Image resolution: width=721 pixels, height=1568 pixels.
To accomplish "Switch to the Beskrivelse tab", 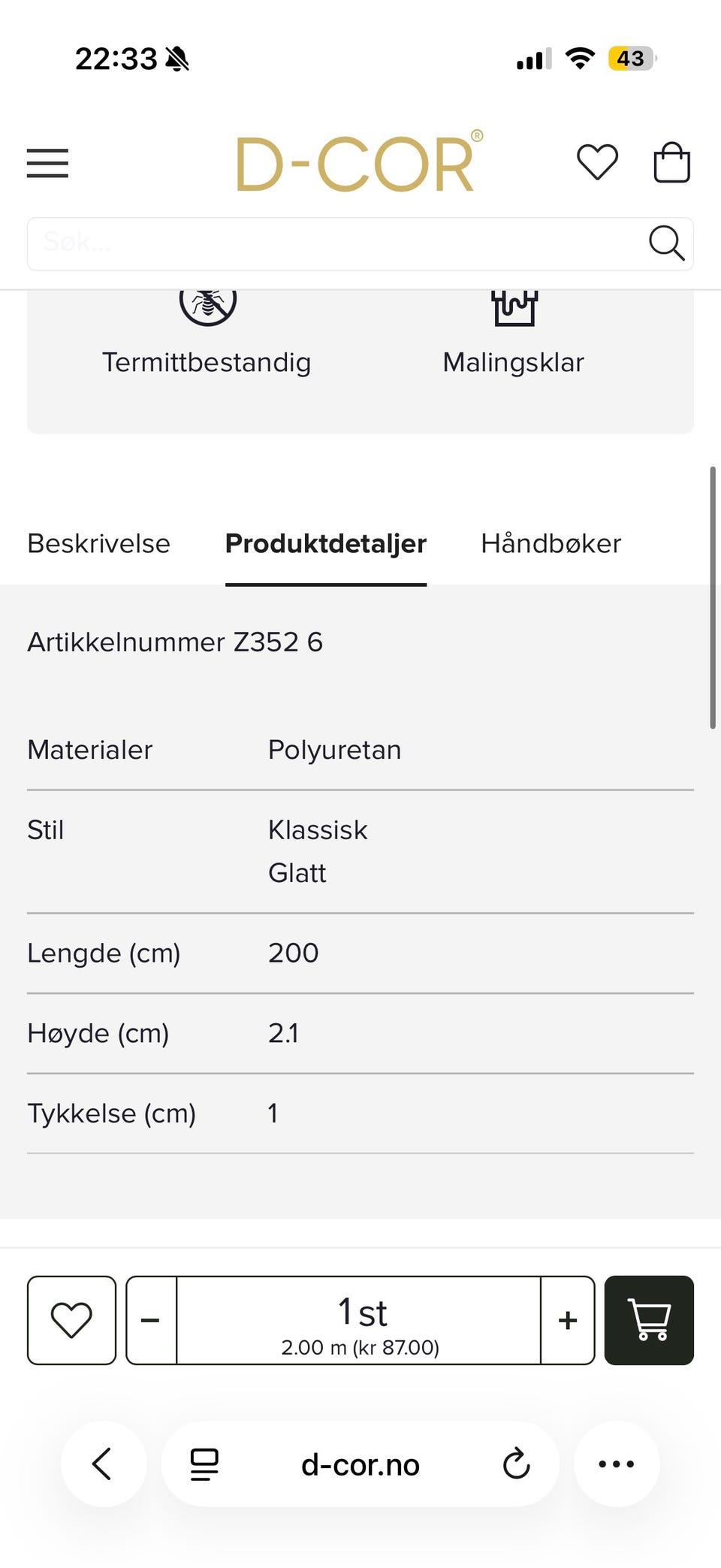I will pyautogui.click(x=98, y=543).
